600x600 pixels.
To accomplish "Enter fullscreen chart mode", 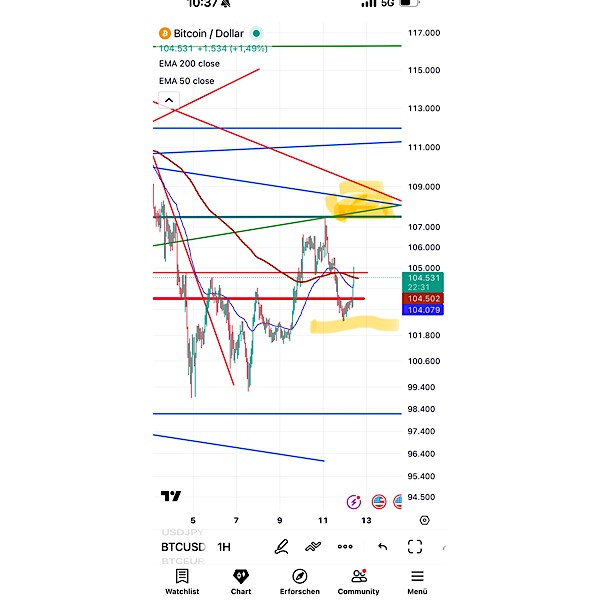I will coord(414,547).
